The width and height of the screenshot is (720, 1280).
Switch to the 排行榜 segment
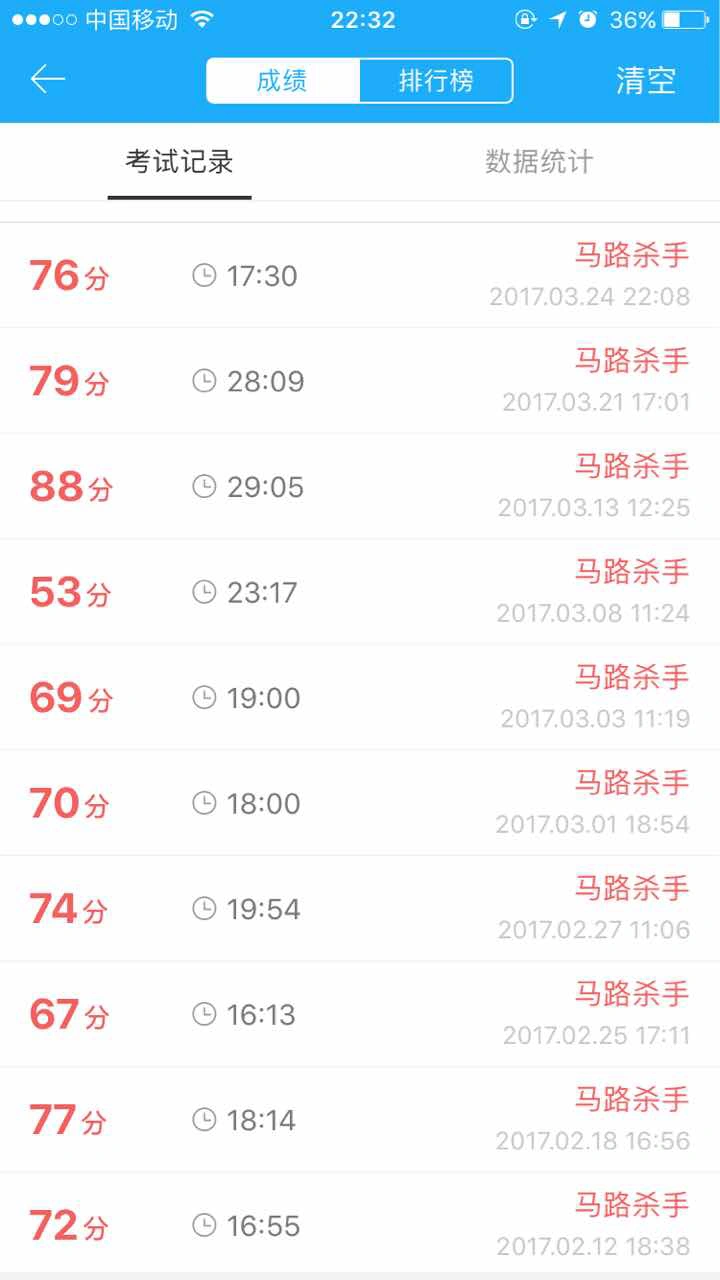[x=436, y=81]
